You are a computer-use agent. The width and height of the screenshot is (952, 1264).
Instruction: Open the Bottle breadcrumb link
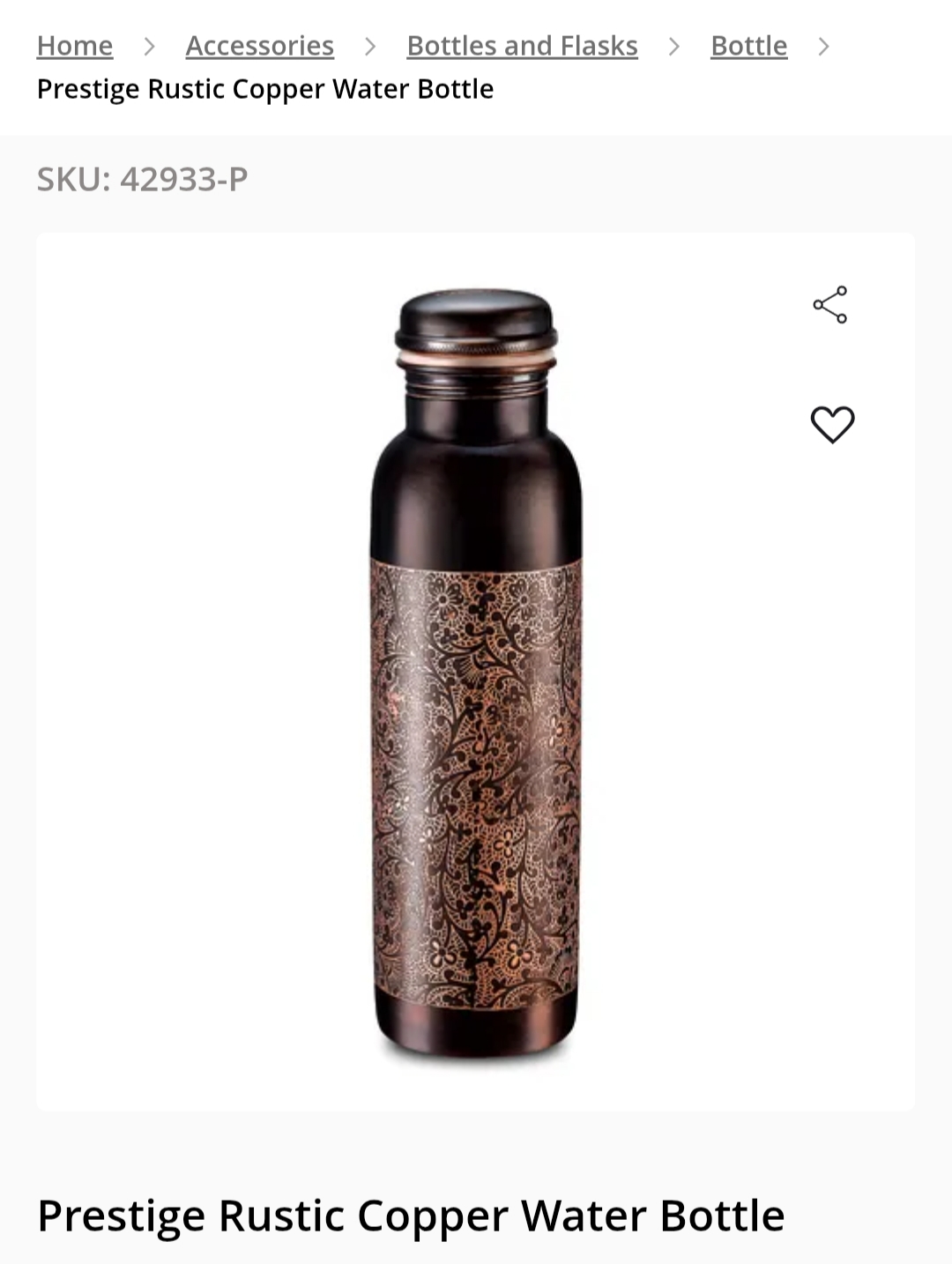click(x=748, y=46)
